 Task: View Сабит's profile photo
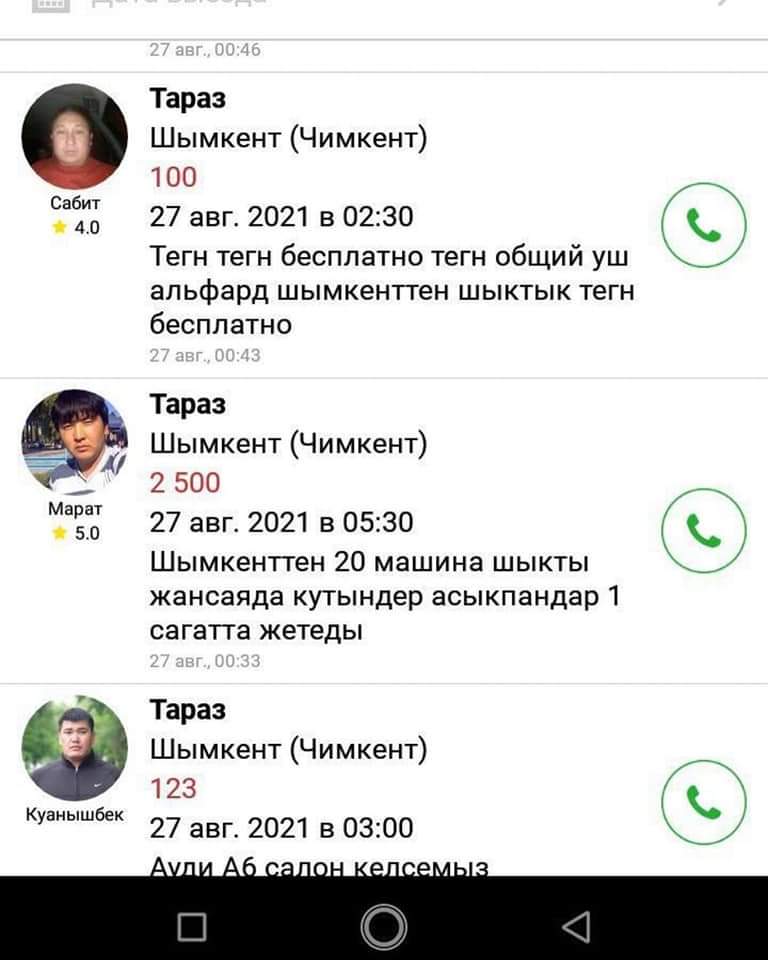(x=75, y=136)
